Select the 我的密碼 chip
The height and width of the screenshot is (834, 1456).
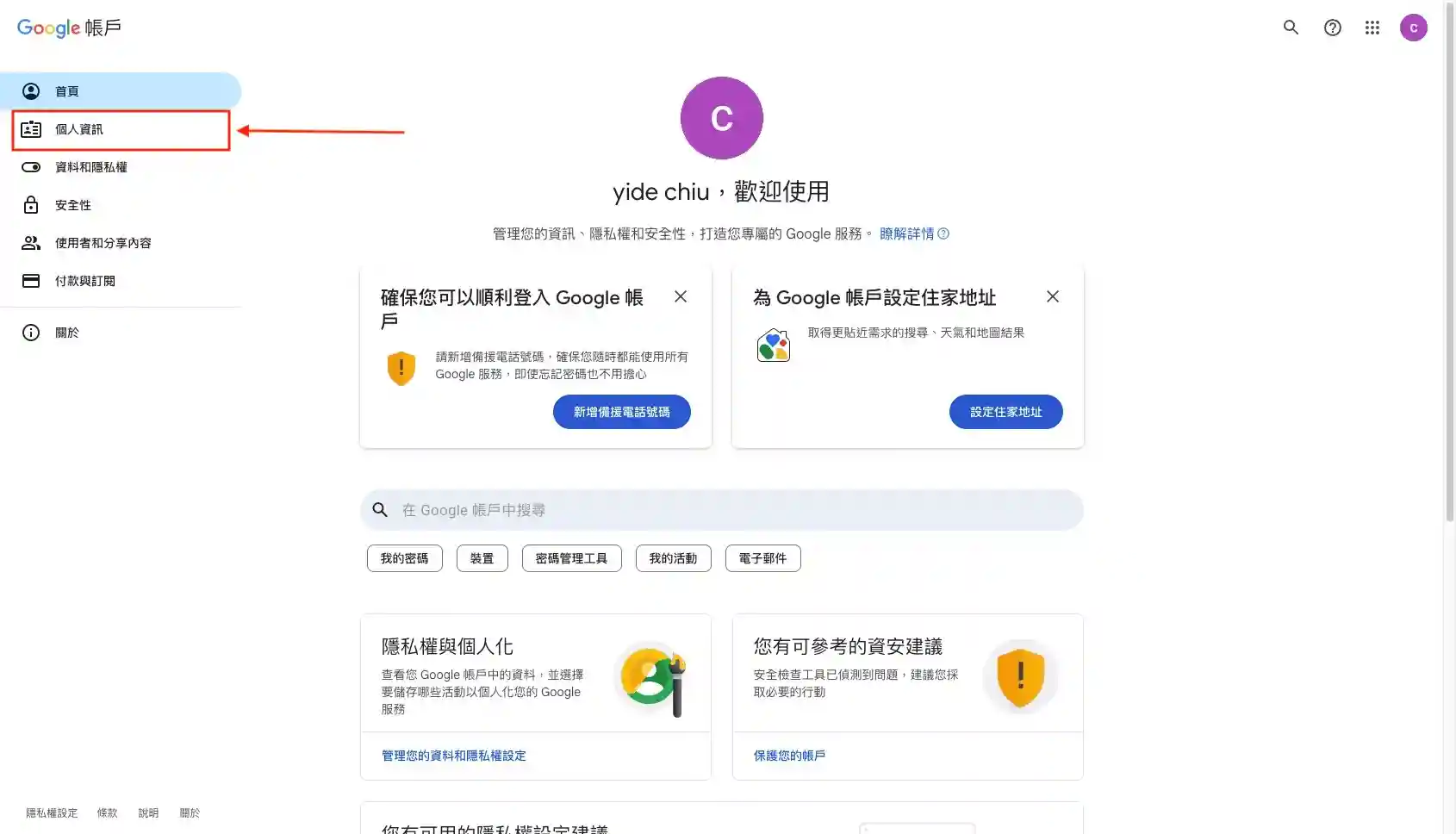click(404, 558)
